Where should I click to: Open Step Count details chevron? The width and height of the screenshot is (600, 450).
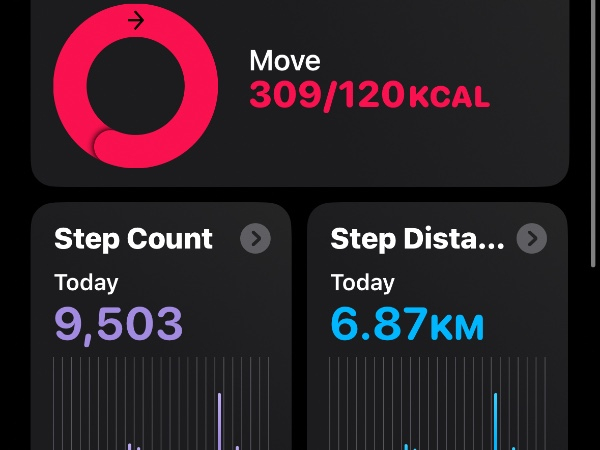coord(256,239)
